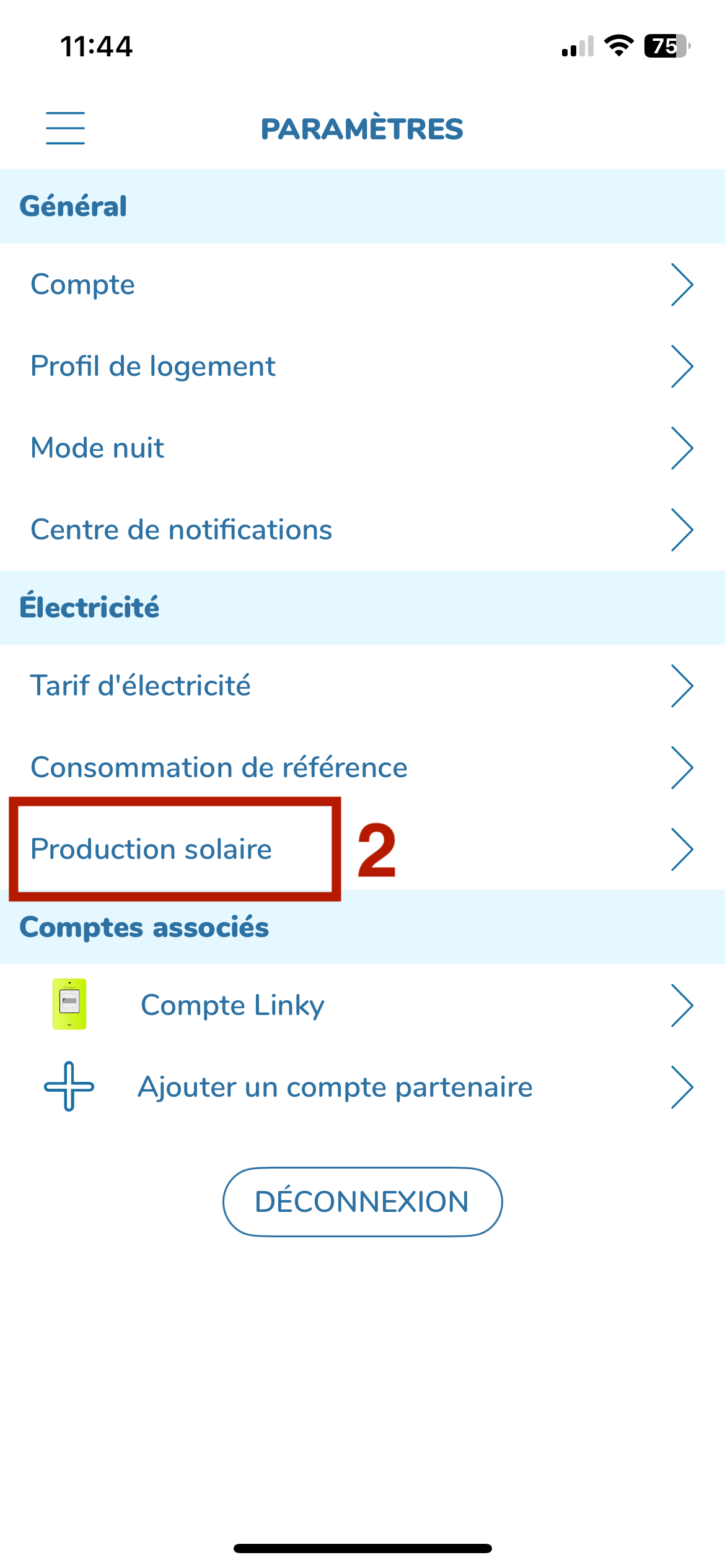Screen dimensions: 725x1568
Task: Tap Ajouter un compte partenaire
Action: click(362, 1087)
